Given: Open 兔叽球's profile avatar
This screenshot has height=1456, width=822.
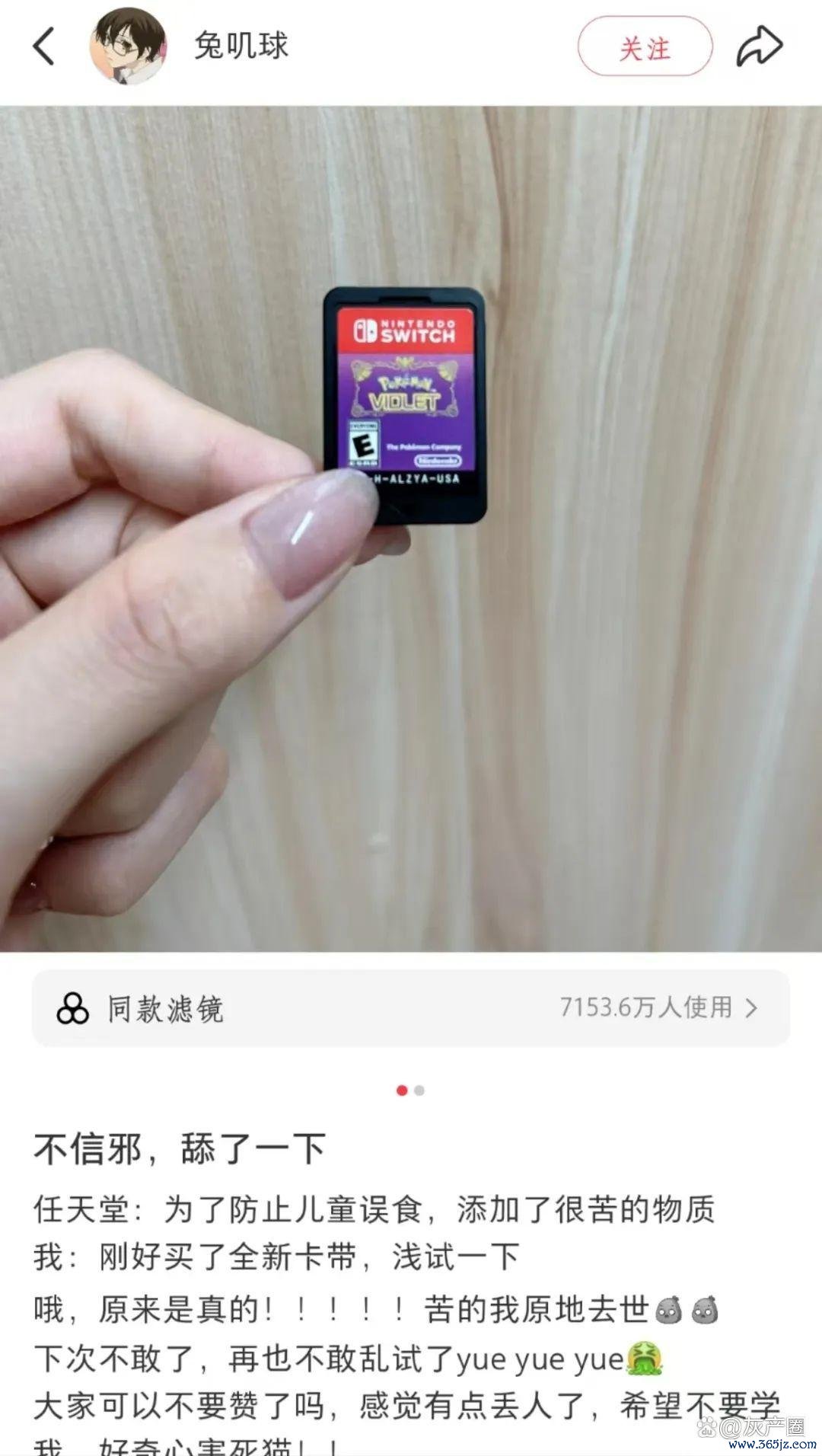Looking at the screenshot, I should pos(128,47).
